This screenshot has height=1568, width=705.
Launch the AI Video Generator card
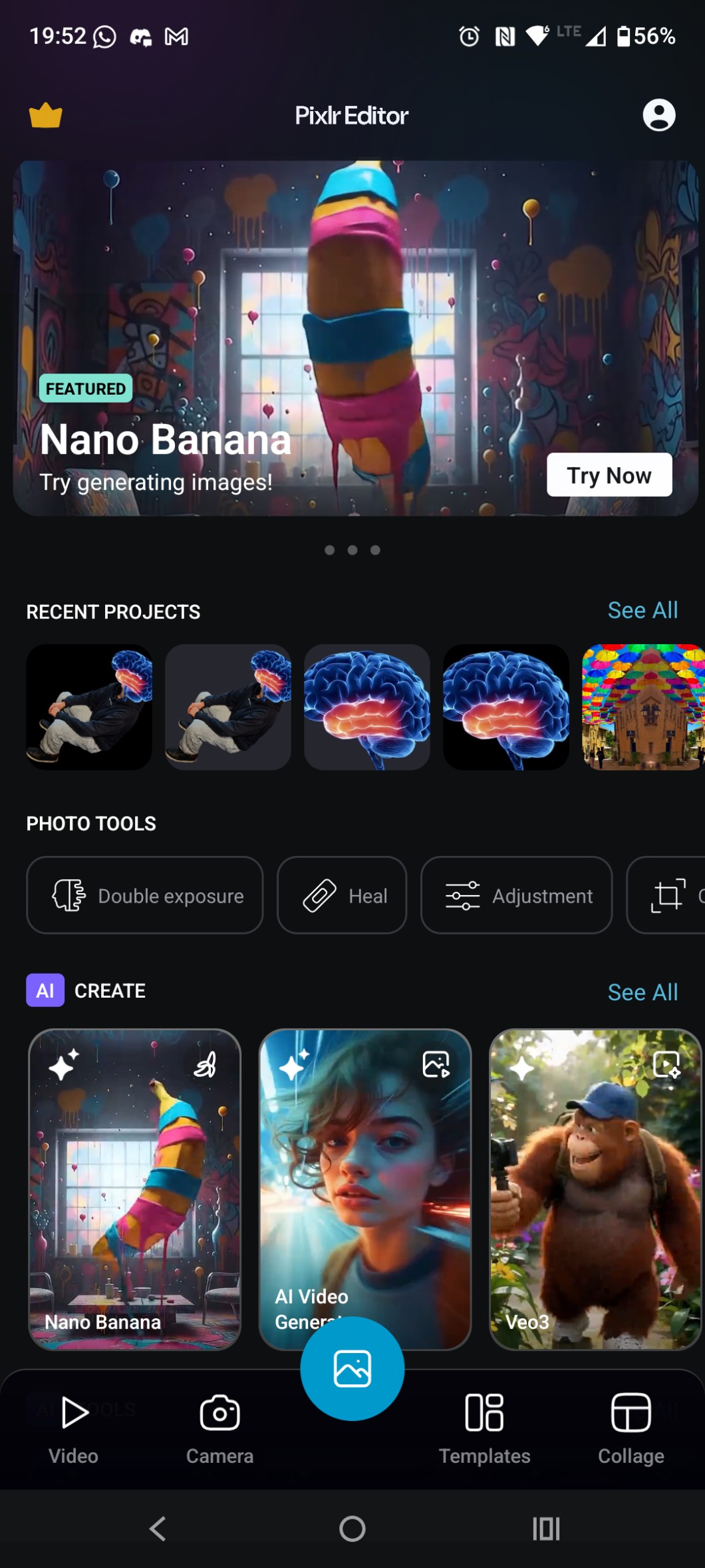[365, 1171]
